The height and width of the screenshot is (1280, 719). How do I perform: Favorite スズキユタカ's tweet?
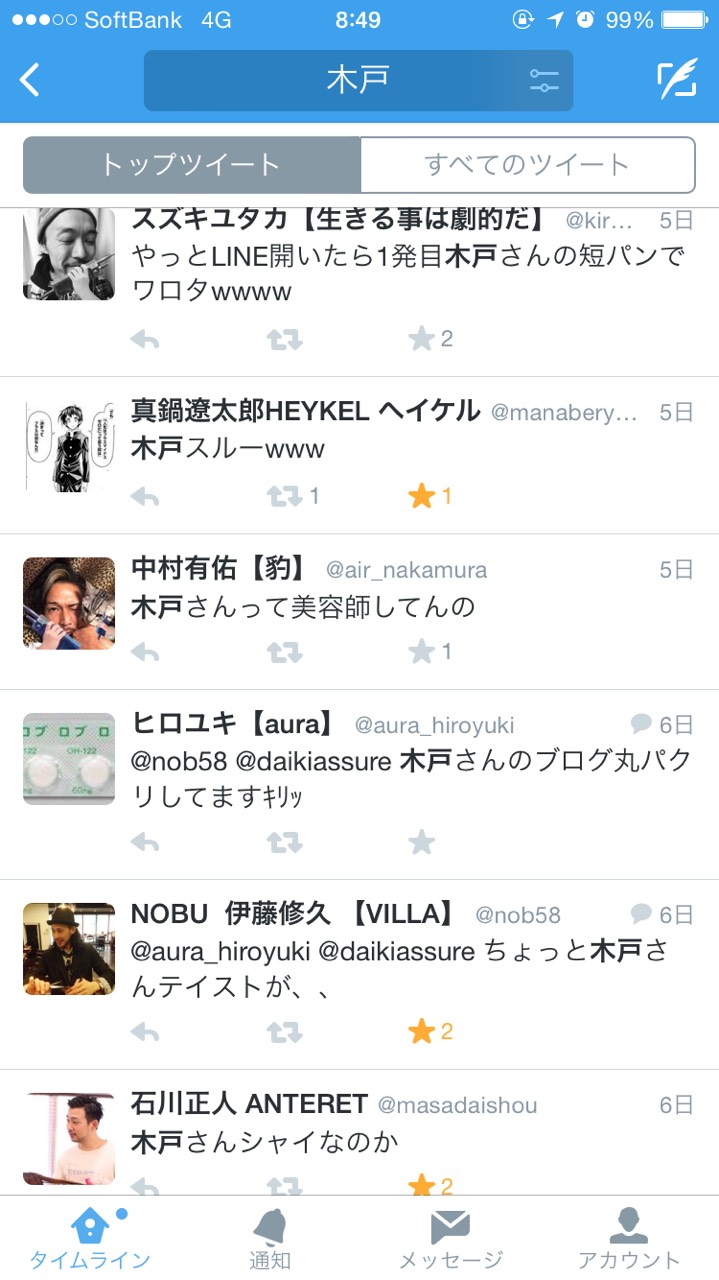pos(422,339)
